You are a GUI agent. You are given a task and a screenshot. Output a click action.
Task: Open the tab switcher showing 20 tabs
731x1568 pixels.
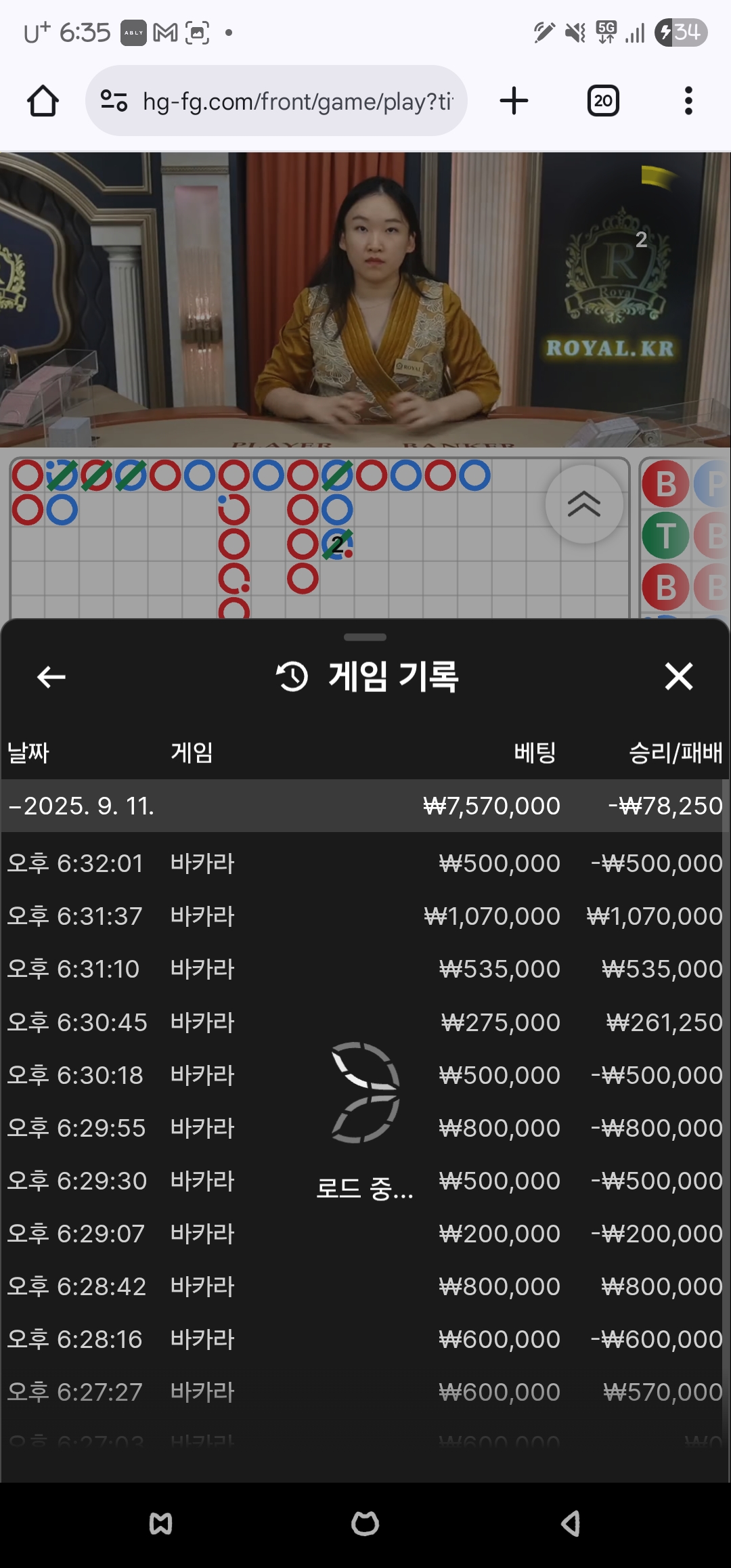pos(603,101)
